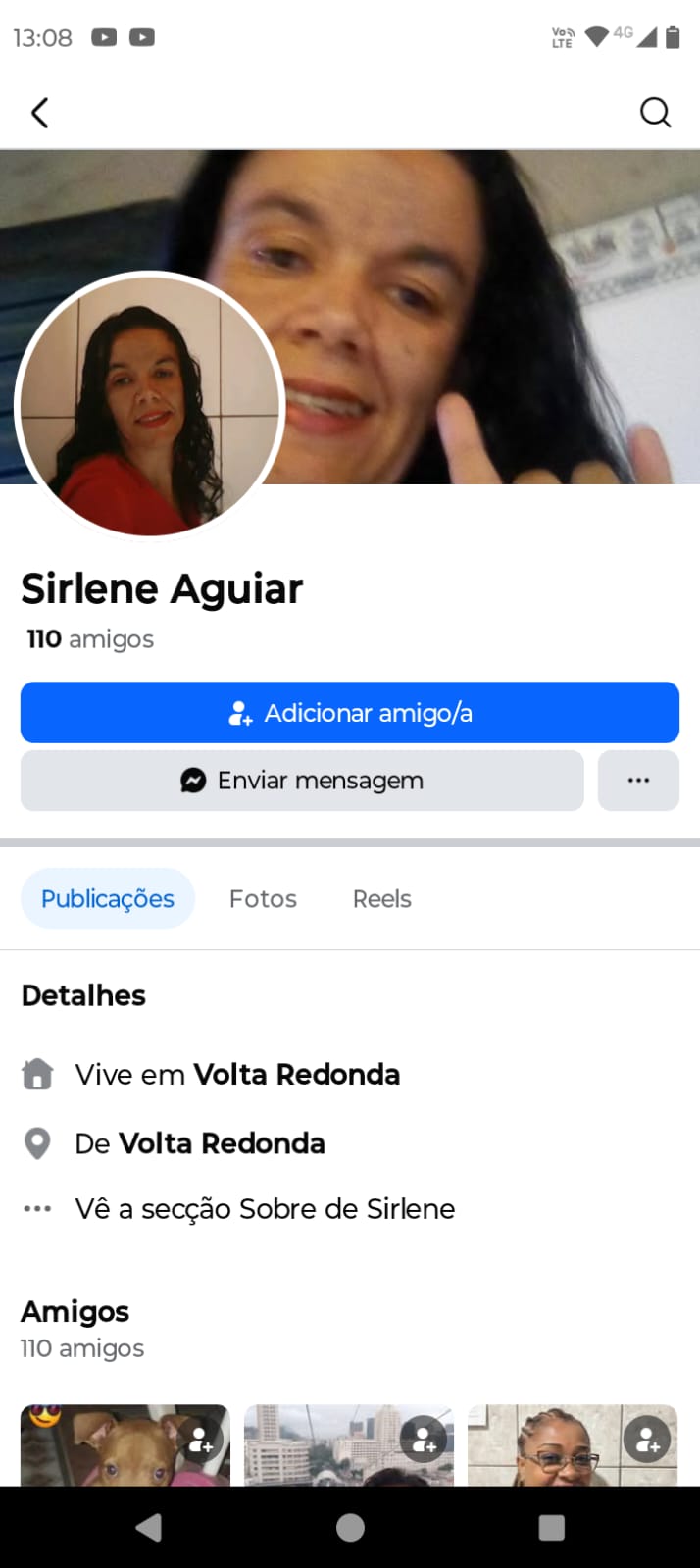
Task: Switch to the Reels tab
Action: click(x=381, y=898)
